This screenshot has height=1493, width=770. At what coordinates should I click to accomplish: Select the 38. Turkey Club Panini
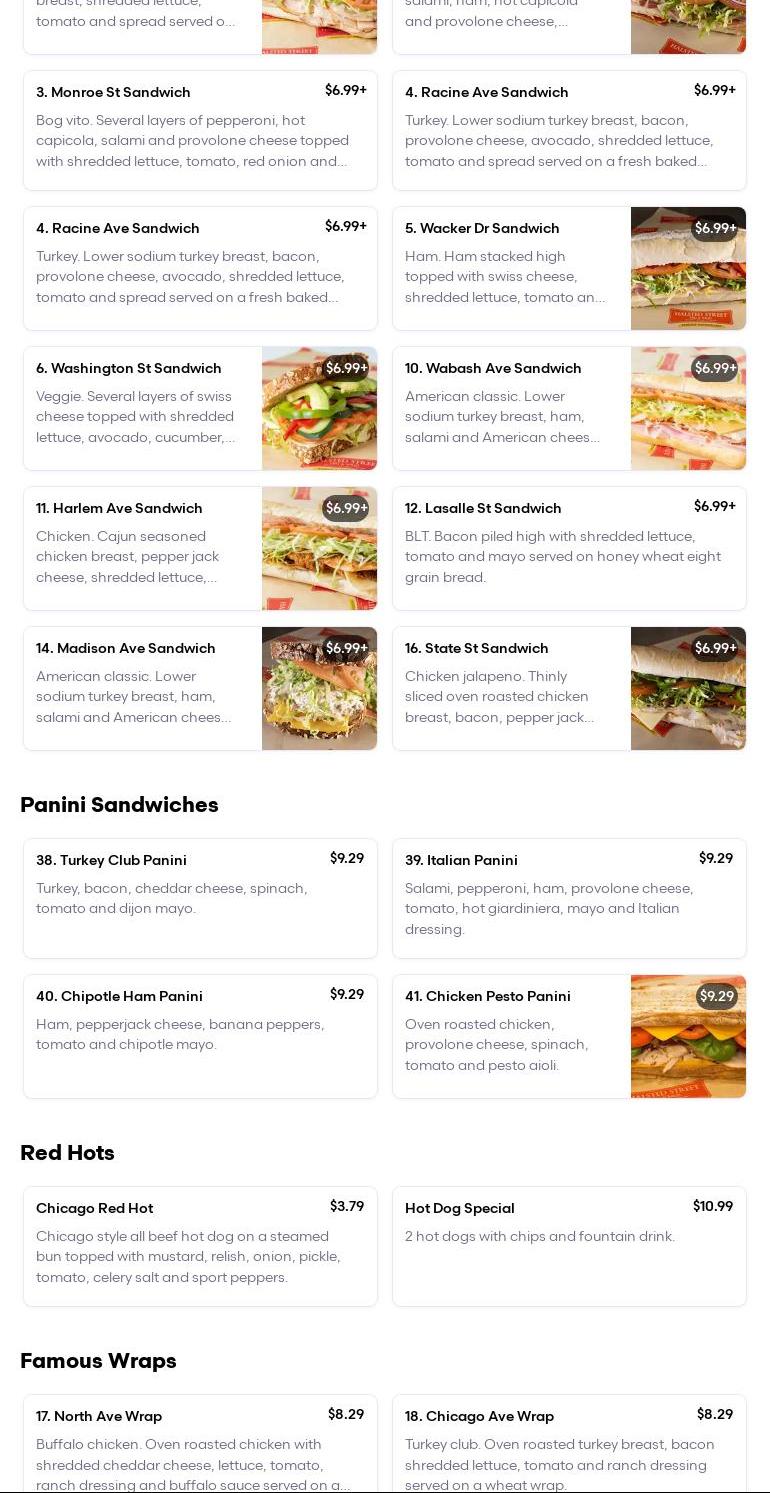(x=200, y=898)
